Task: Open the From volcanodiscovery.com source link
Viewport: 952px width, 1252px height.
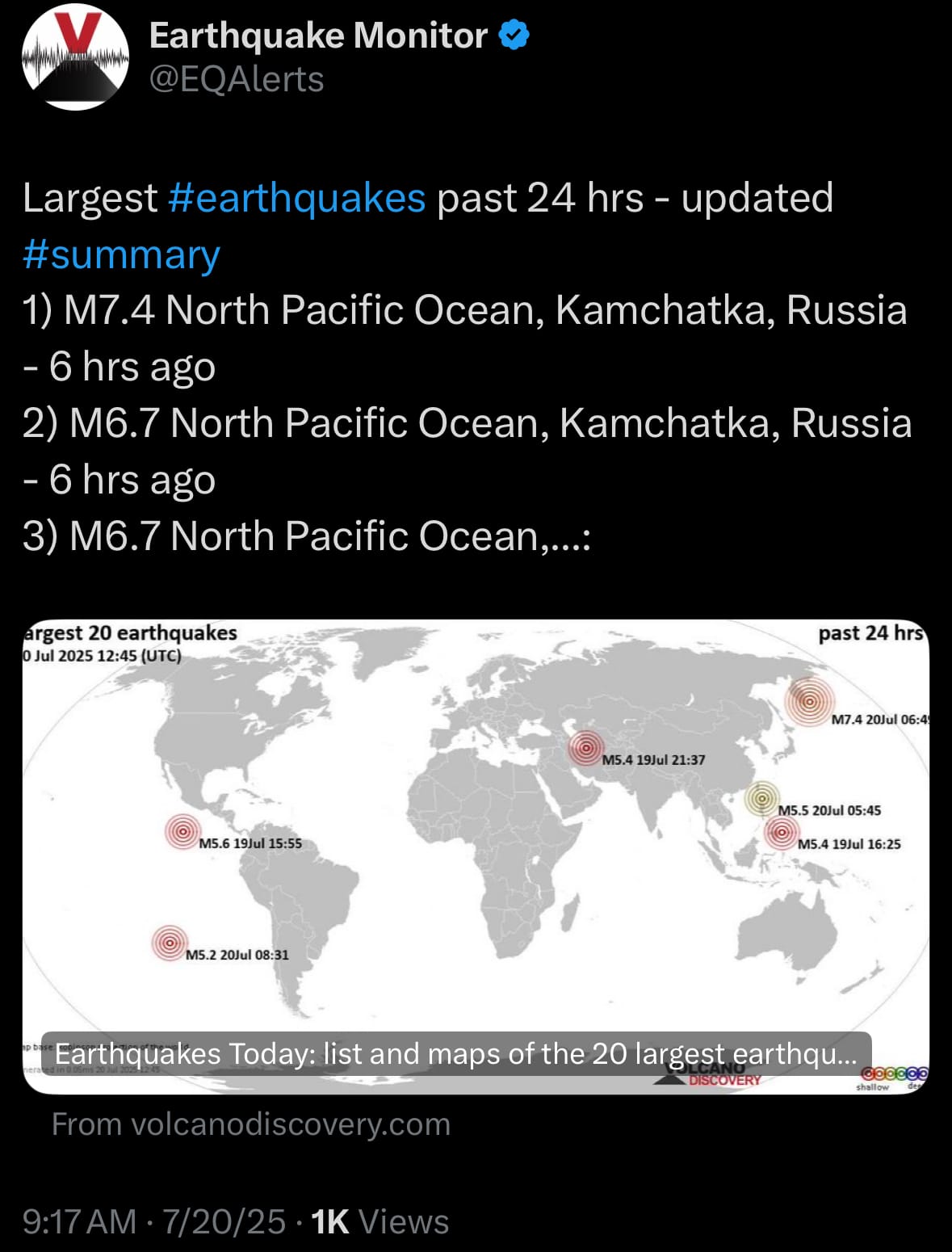Action: 251,1124
